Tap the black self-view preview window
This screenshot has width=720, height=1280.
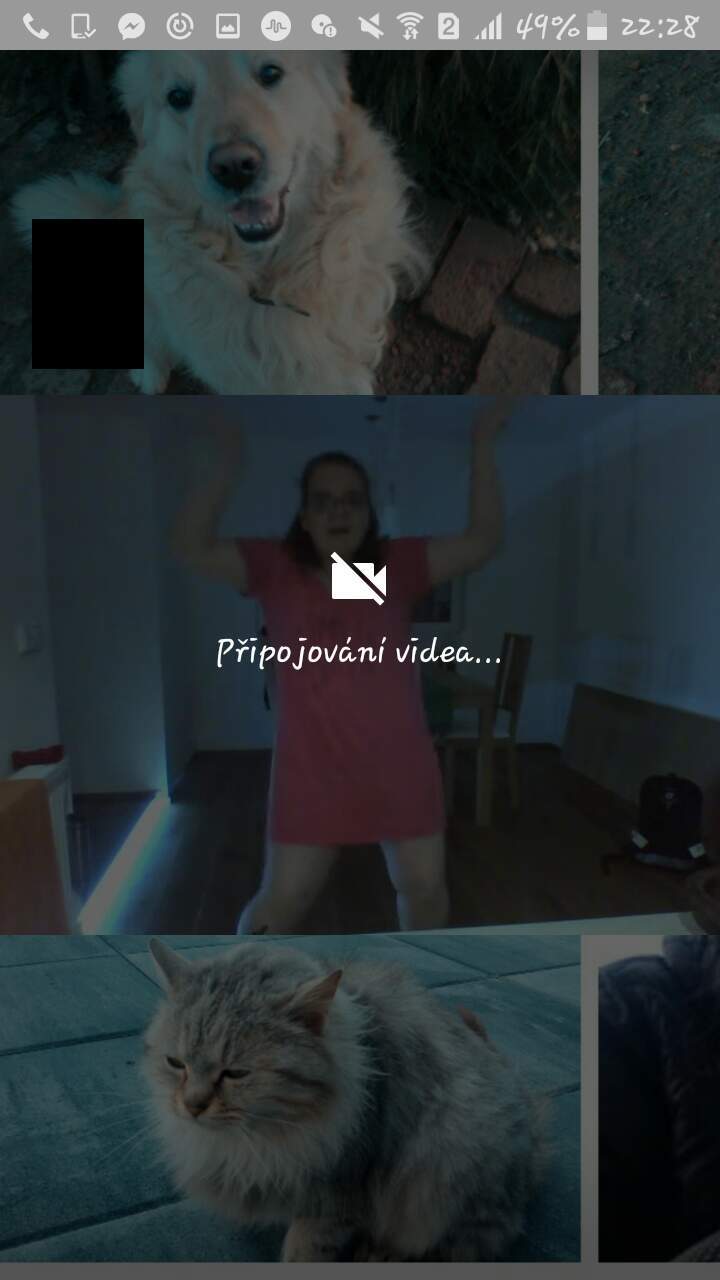tap(88, 294)
